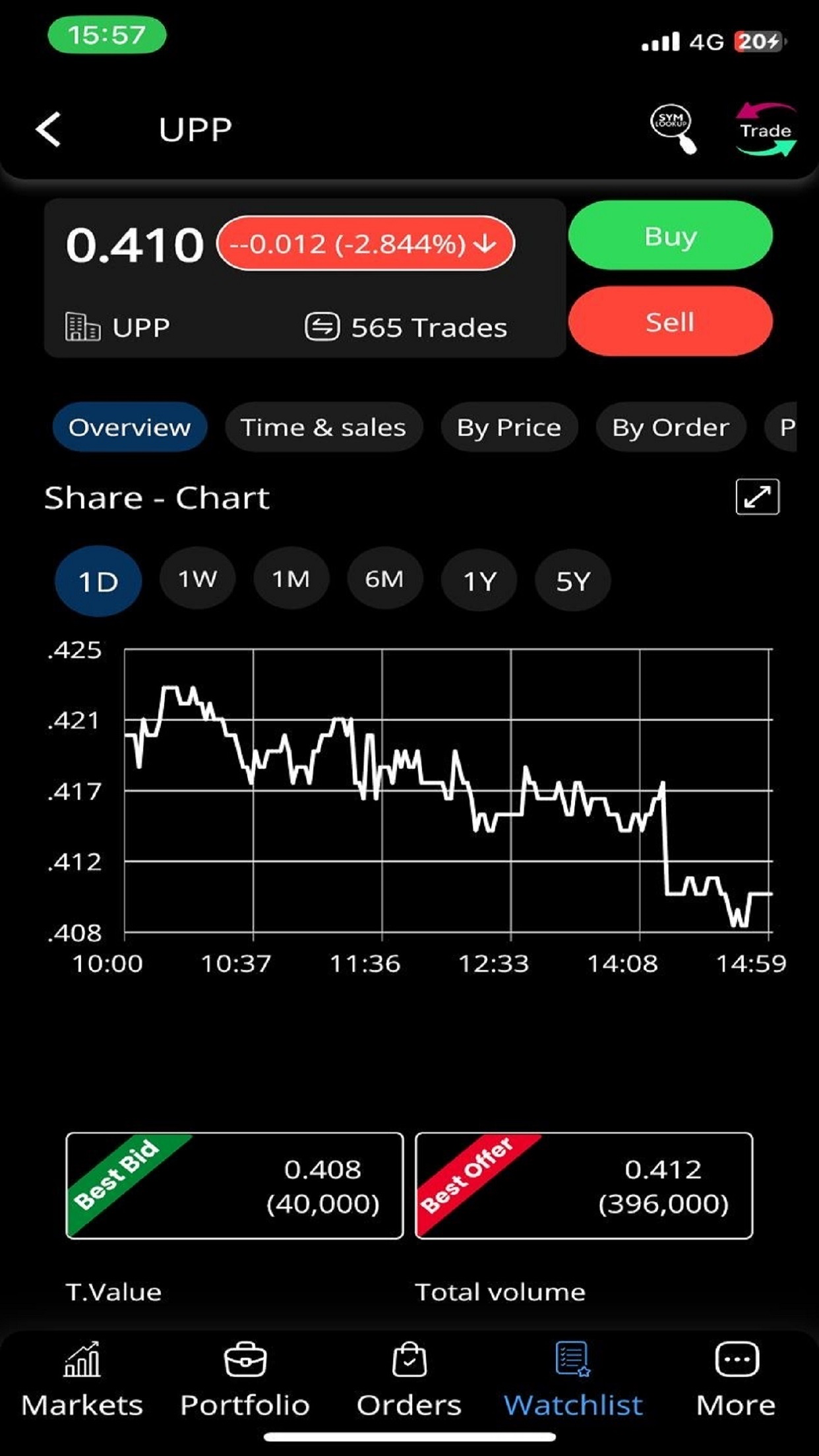Open the Portfolio tab
Screen dimensions: 819x1456
coord(245,1380)
